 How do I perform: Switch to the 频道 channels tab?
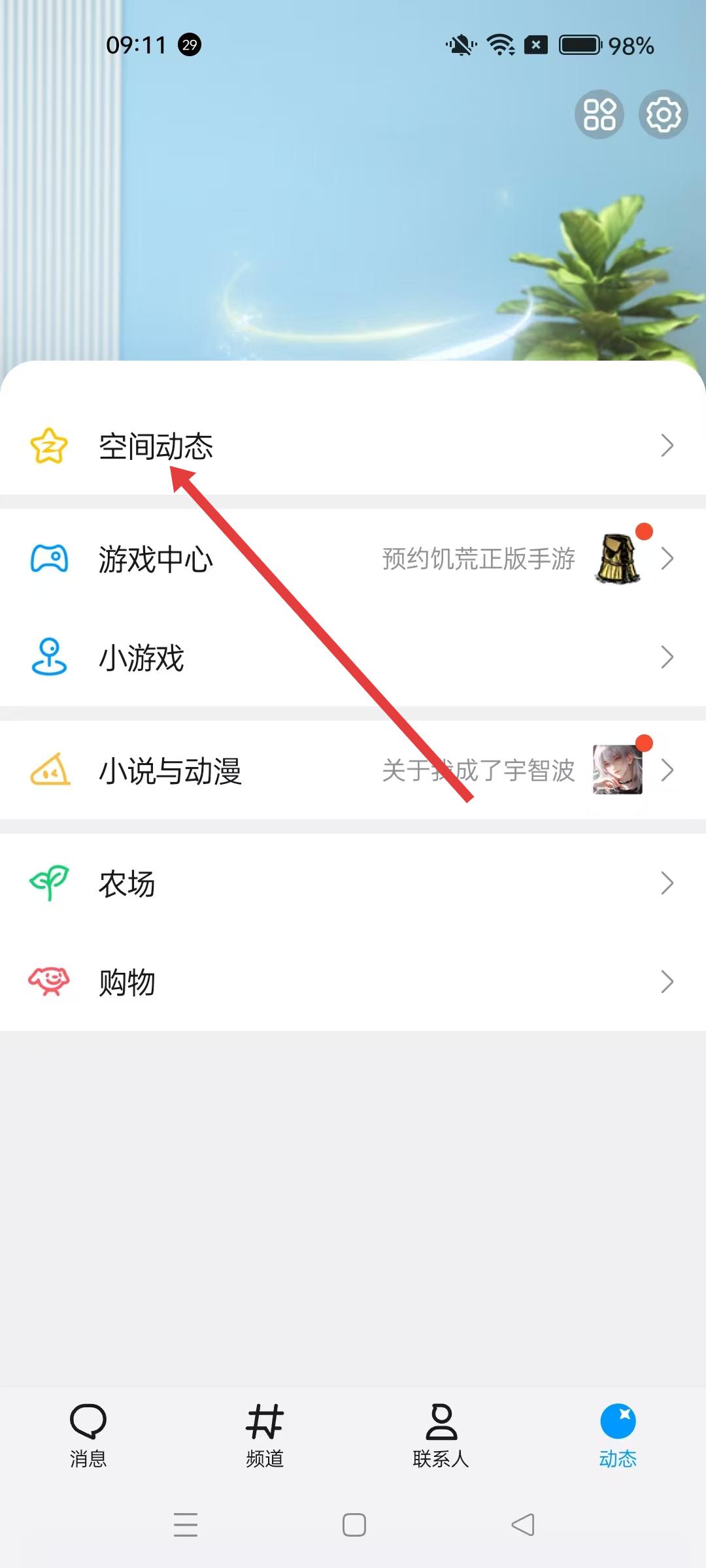(265, 1435)
